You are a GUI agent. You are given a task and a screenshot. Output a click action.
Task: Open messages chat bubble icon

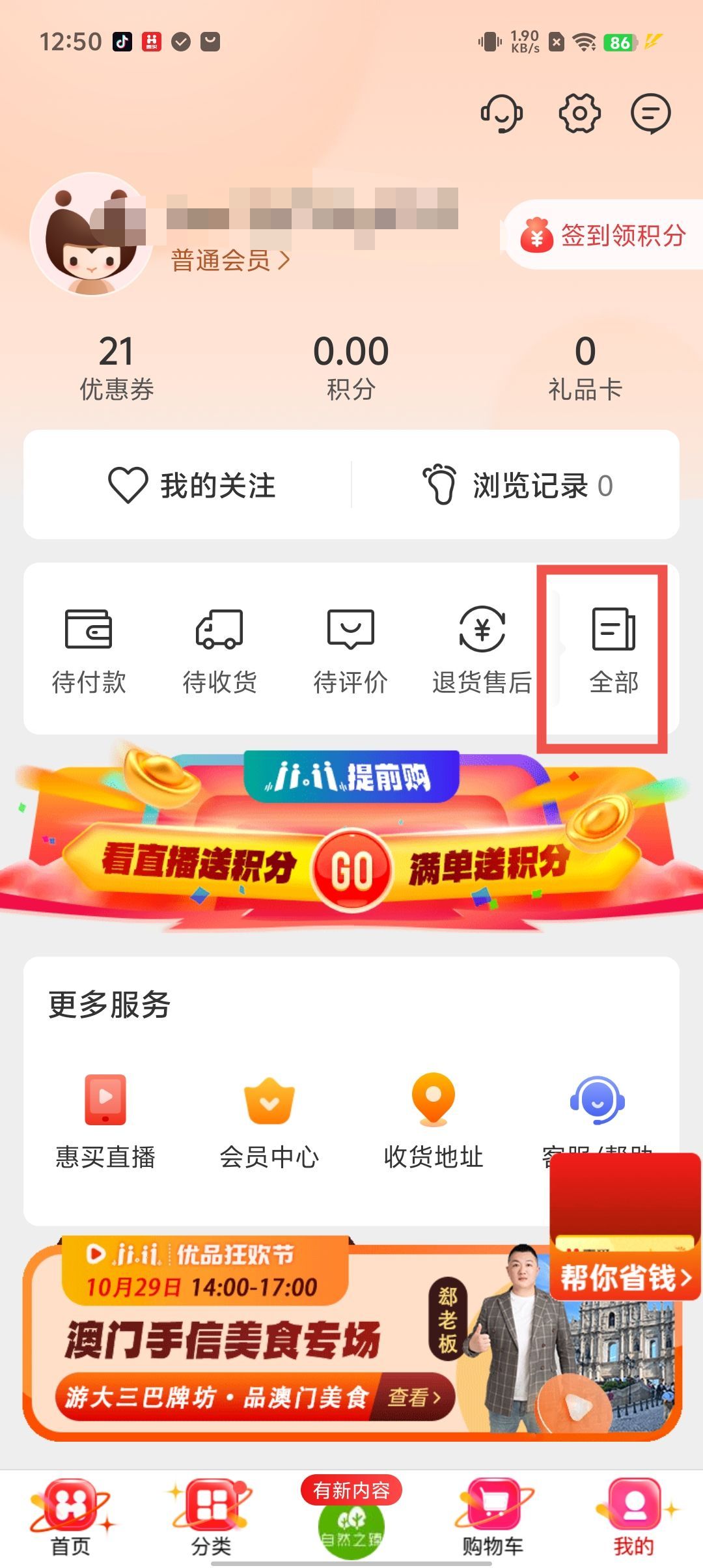[x=650, y=113]
